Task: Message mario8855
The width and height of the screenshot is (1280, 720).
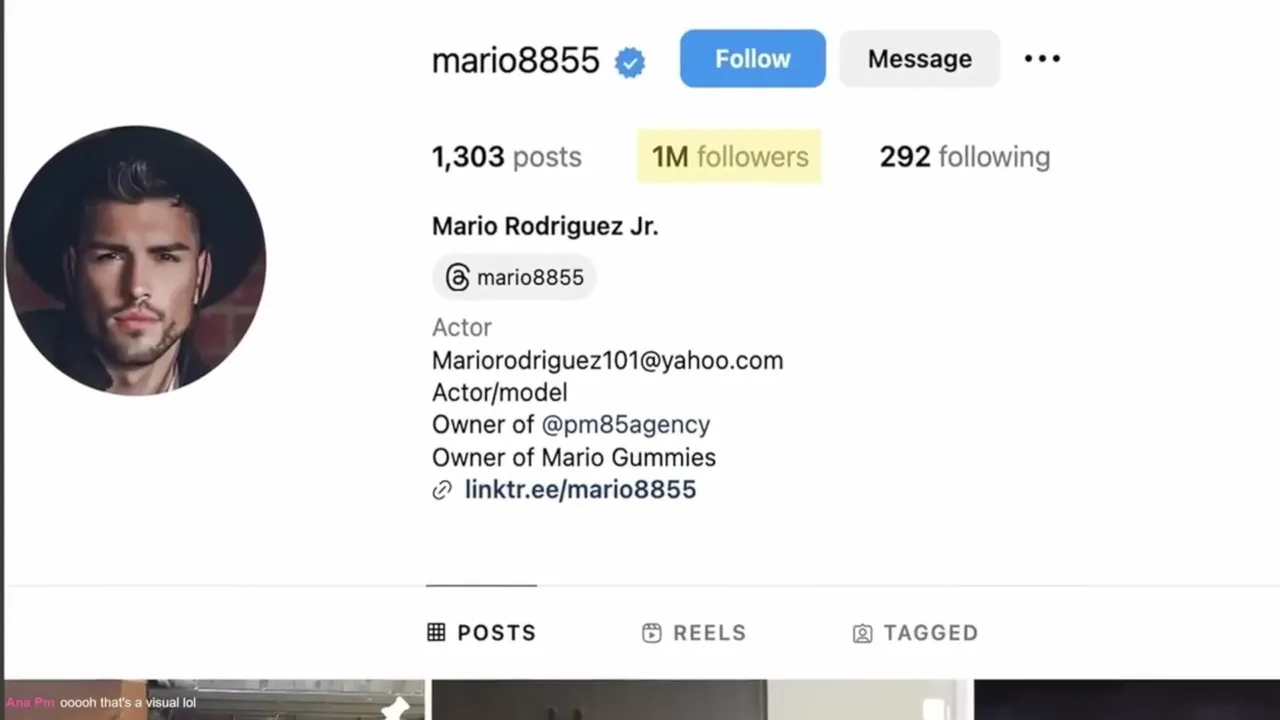Action: point(919,59)
